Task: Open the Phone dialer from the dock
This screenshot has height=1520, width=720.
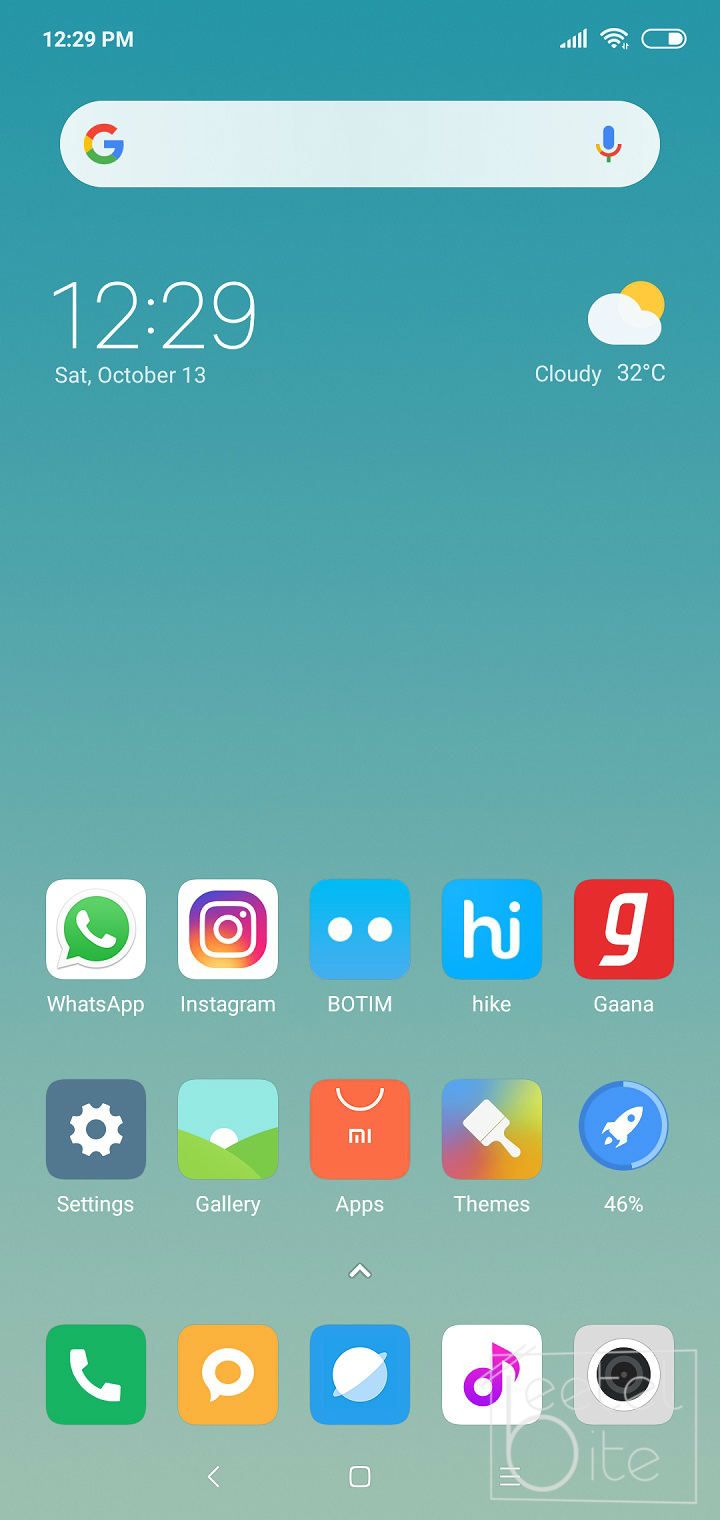Action: (x=96, y=1374)
